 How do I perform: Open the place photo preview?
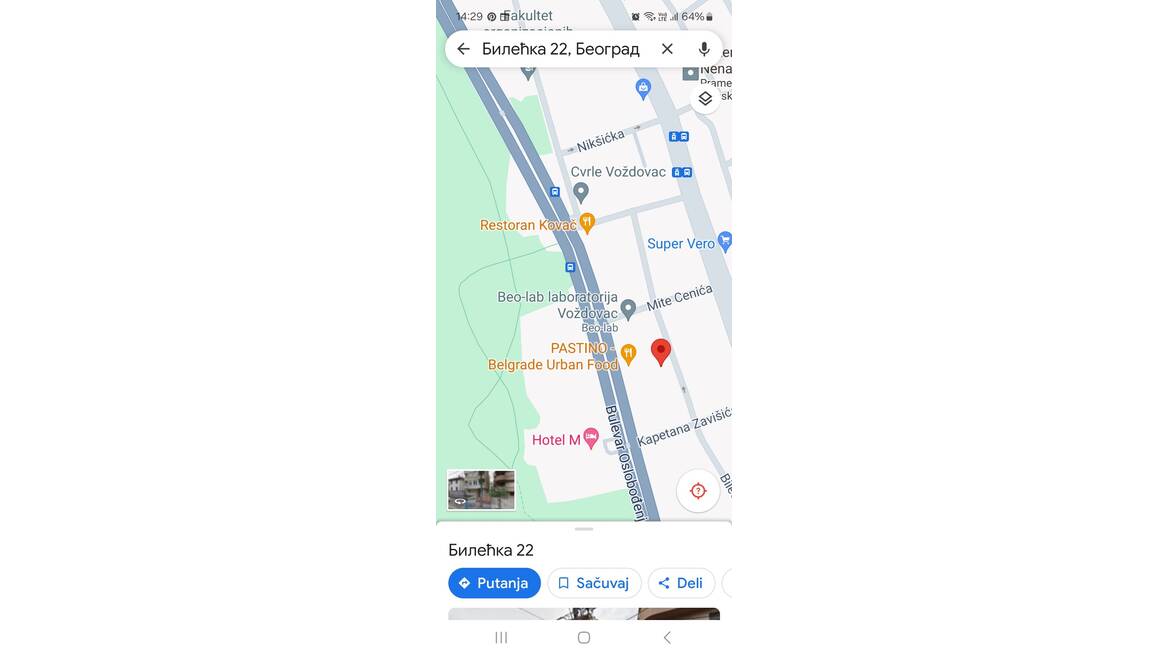(583, 613)
